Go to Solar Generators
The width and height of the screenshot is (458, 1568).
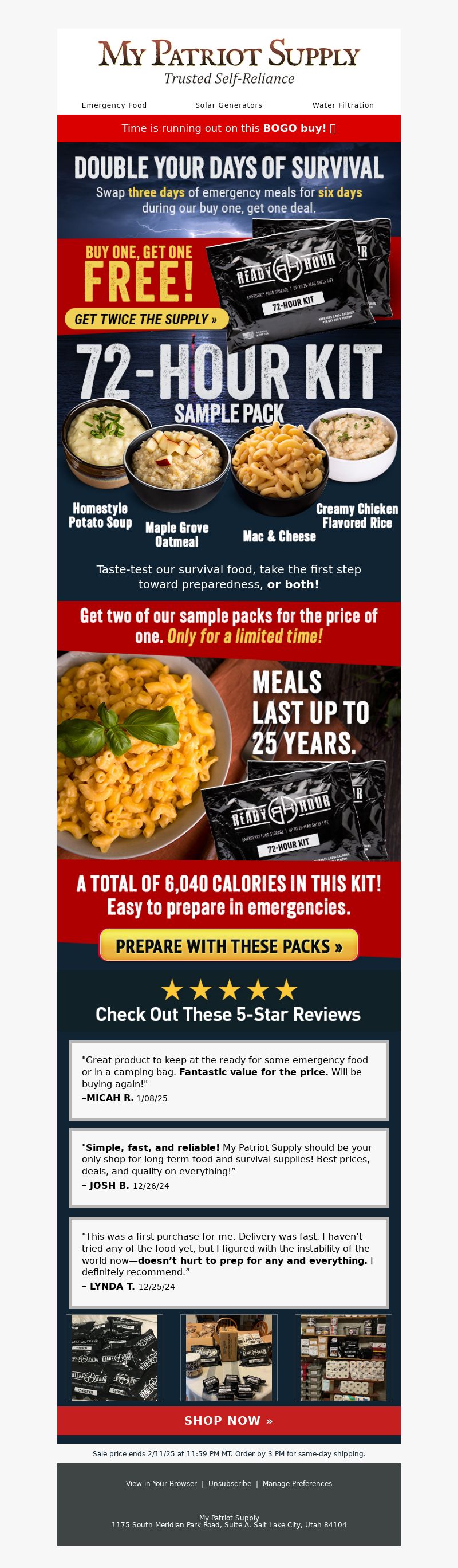pos(228,105)
